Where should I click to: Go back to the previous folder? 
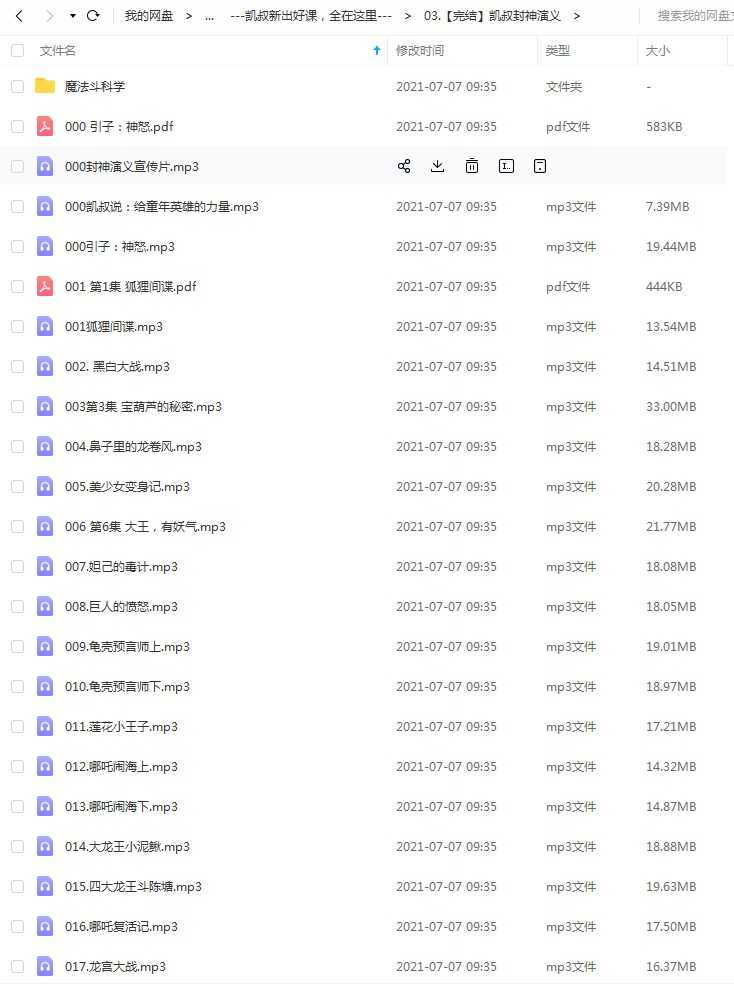tap(18, 16)
